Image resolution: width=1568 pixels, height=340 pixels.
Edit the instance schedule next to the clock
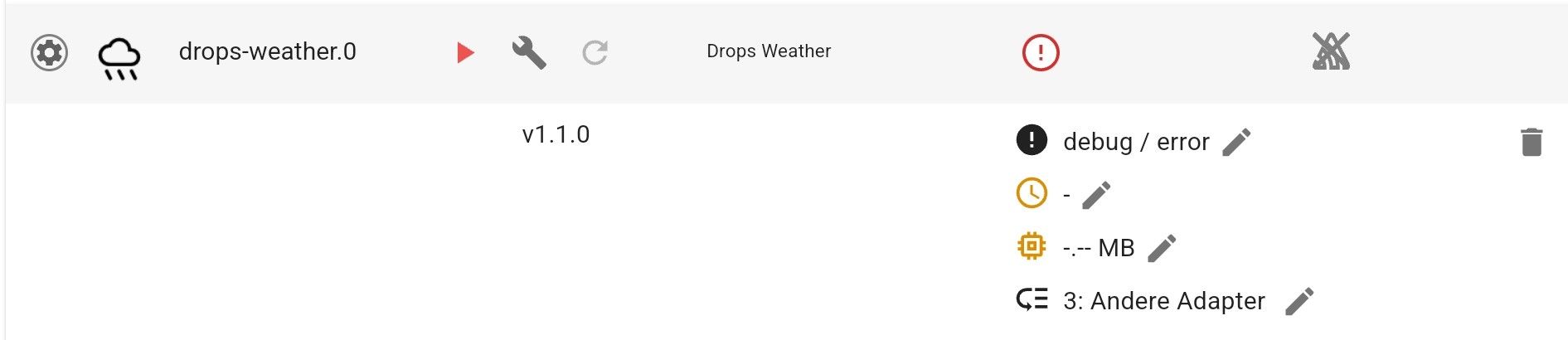1096,196
